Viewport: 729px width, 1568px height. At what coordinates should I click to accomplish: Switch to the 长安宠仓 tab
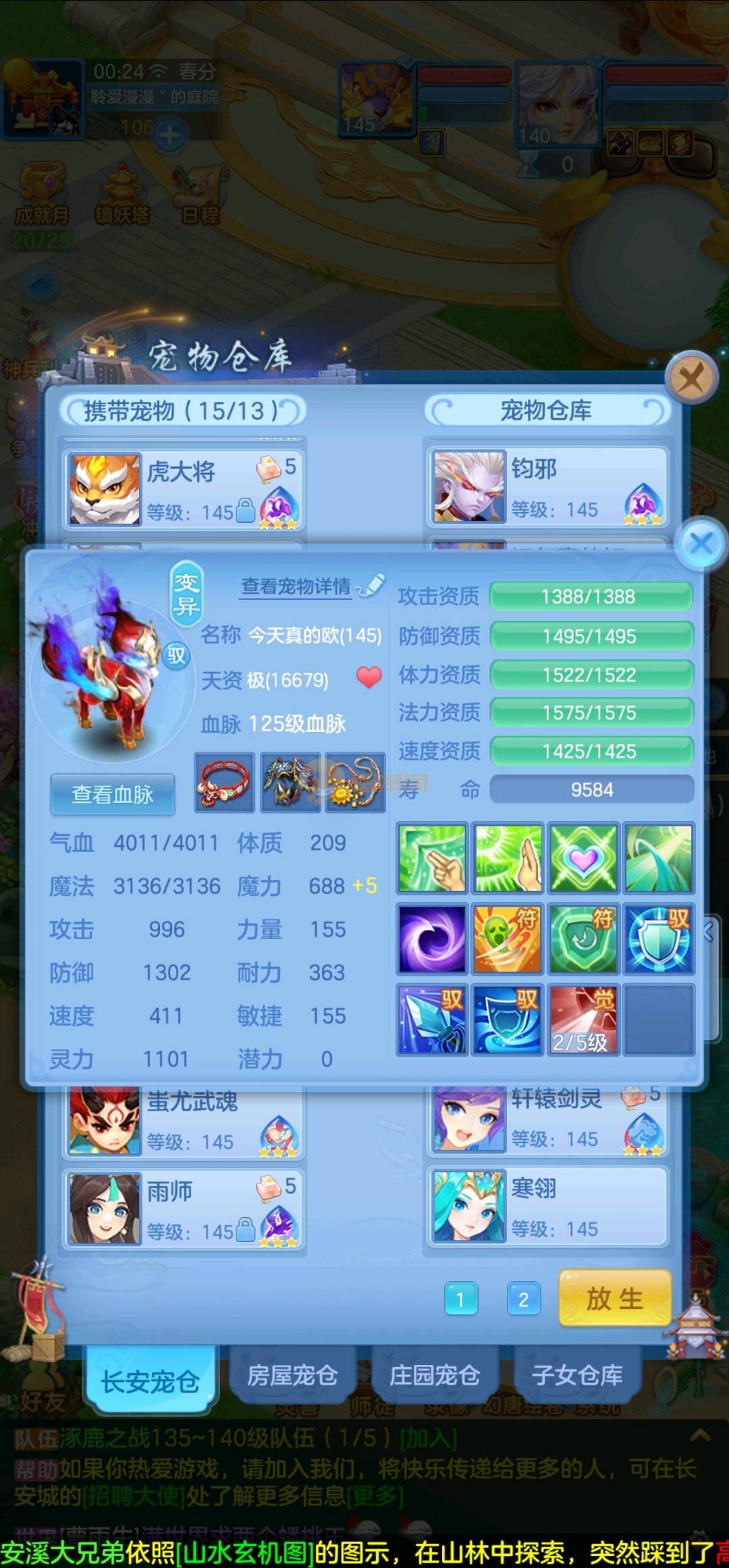pos(150,1381)
